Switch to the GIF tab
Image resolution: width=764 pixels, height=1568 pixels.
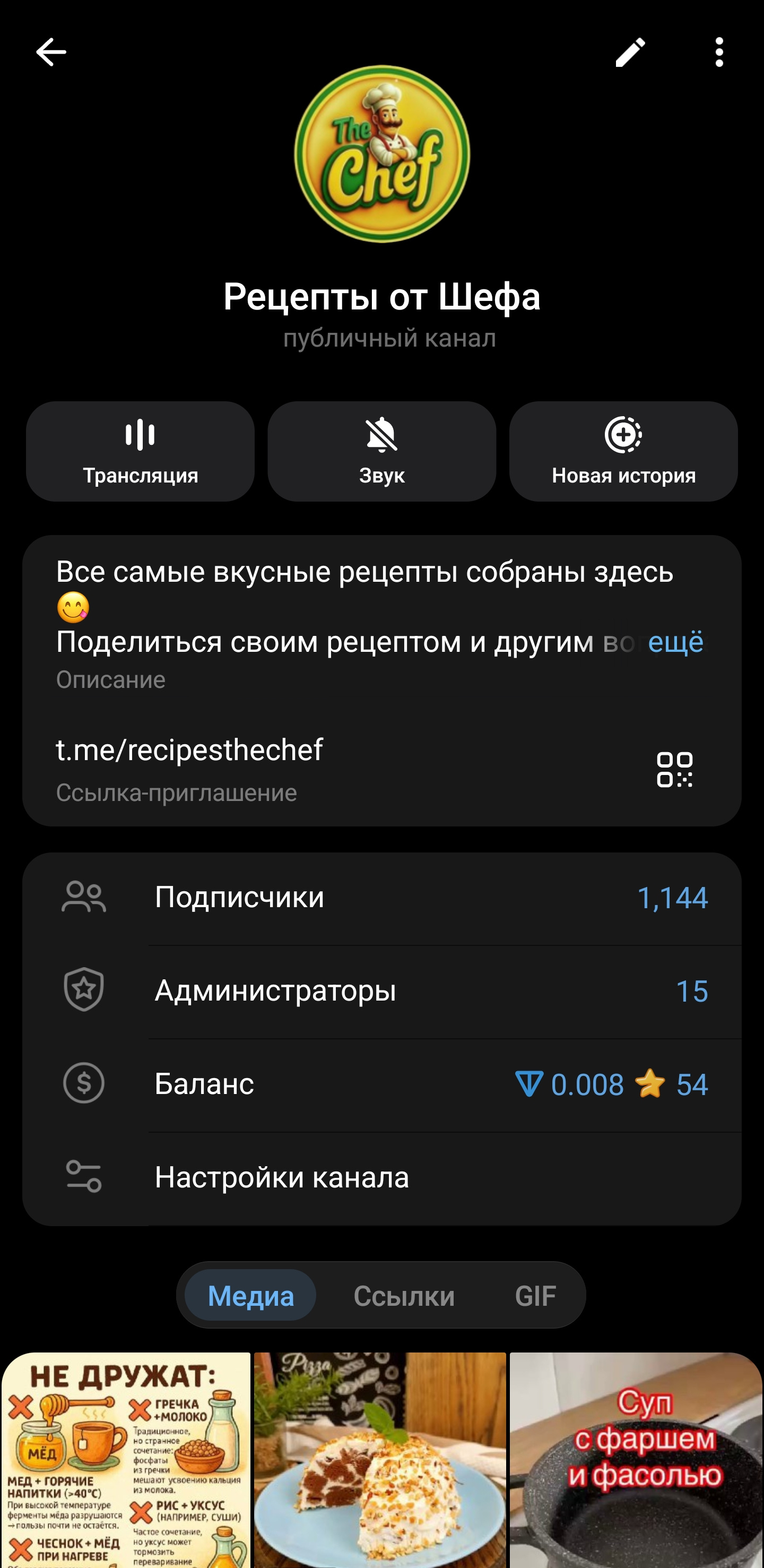click(x=535, y=1295)
